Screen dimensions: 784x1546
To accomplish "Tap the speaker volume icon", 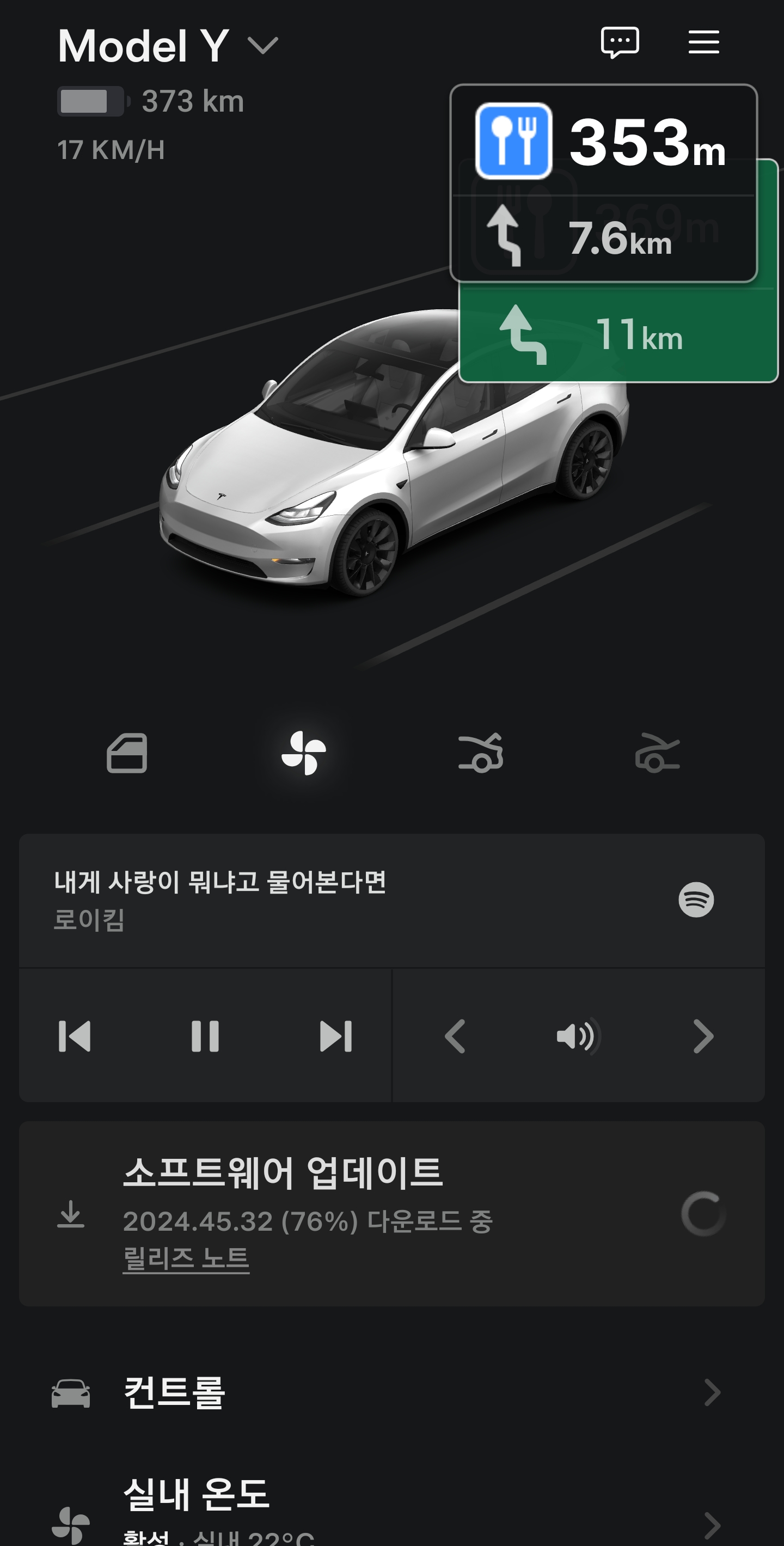I will 578,1036.
